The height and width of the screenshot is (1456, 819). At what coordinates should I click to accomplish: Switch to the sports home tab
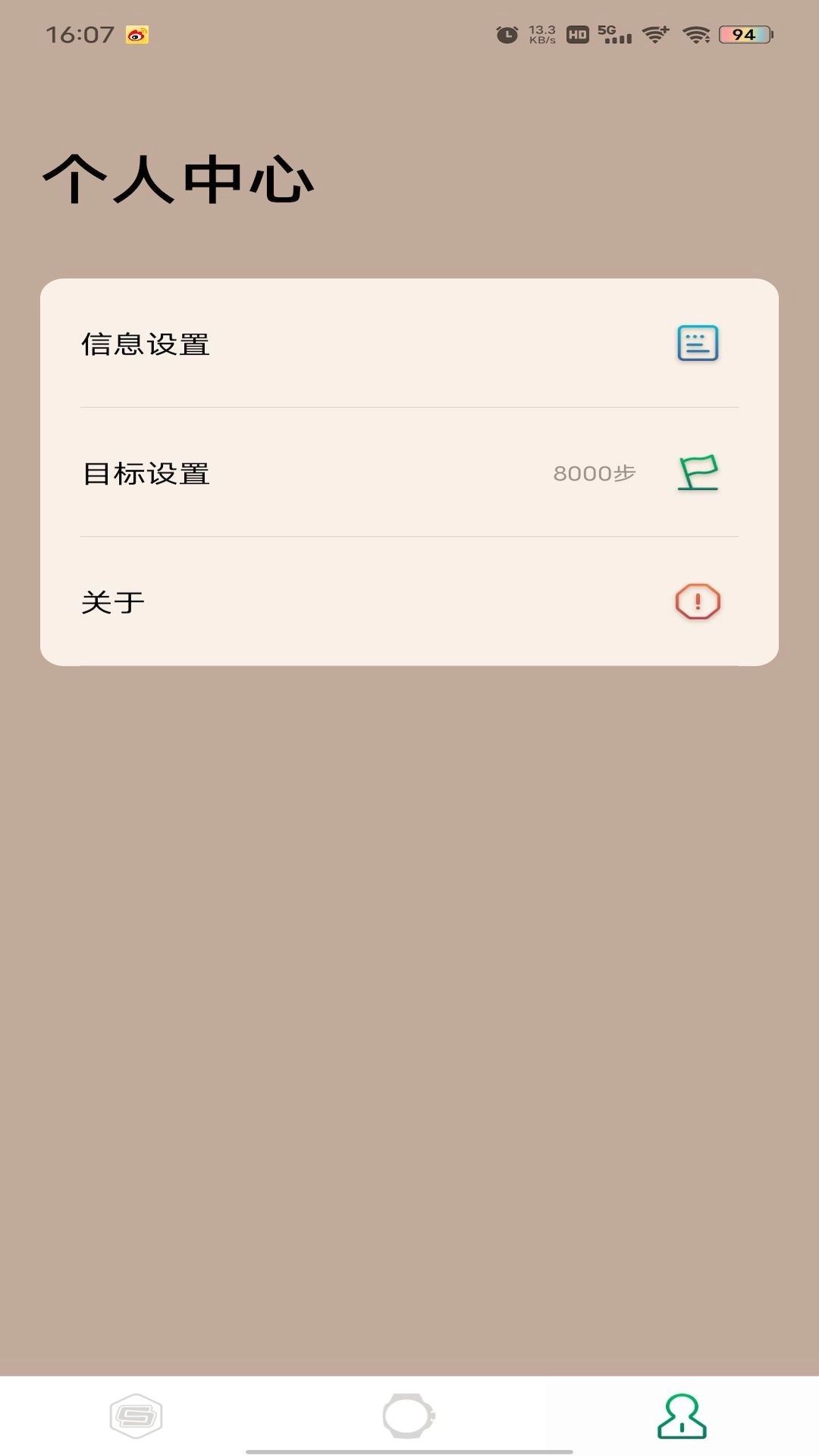[x=136, y=1415]
